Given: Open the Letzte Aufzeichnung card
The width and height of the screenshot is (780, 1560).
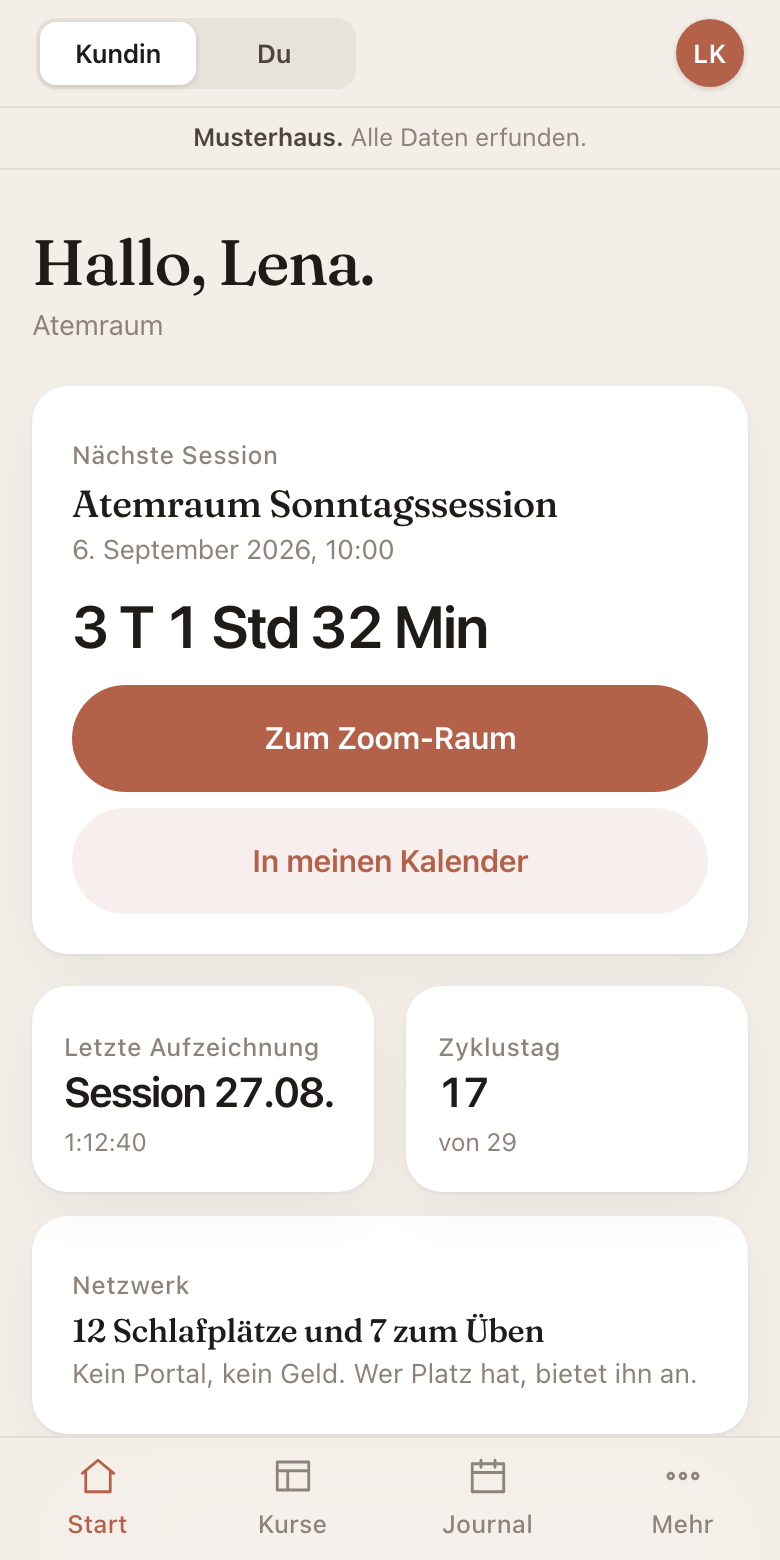Looking at the screenshot, I should click(203, 1089).
